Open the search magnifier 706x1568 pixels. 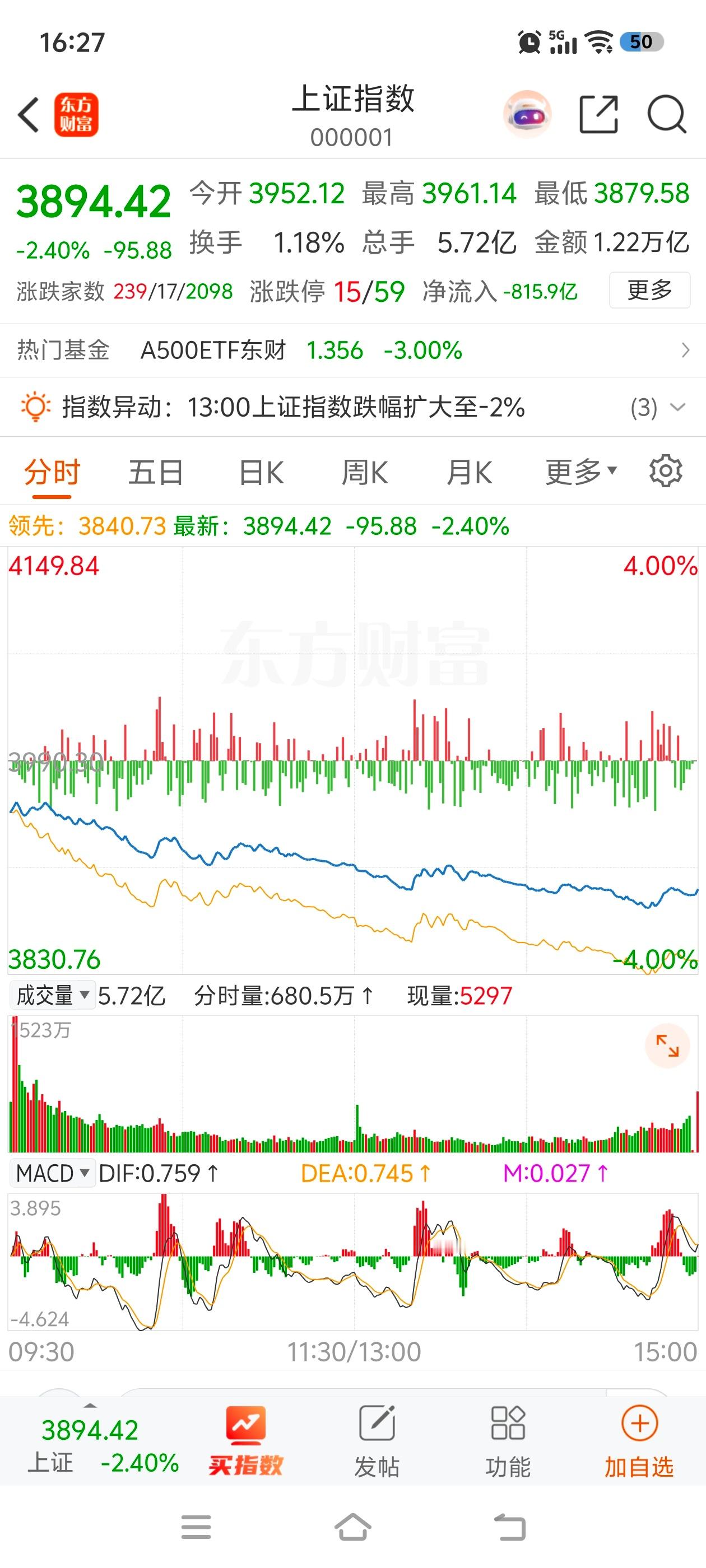coord(666,114)
